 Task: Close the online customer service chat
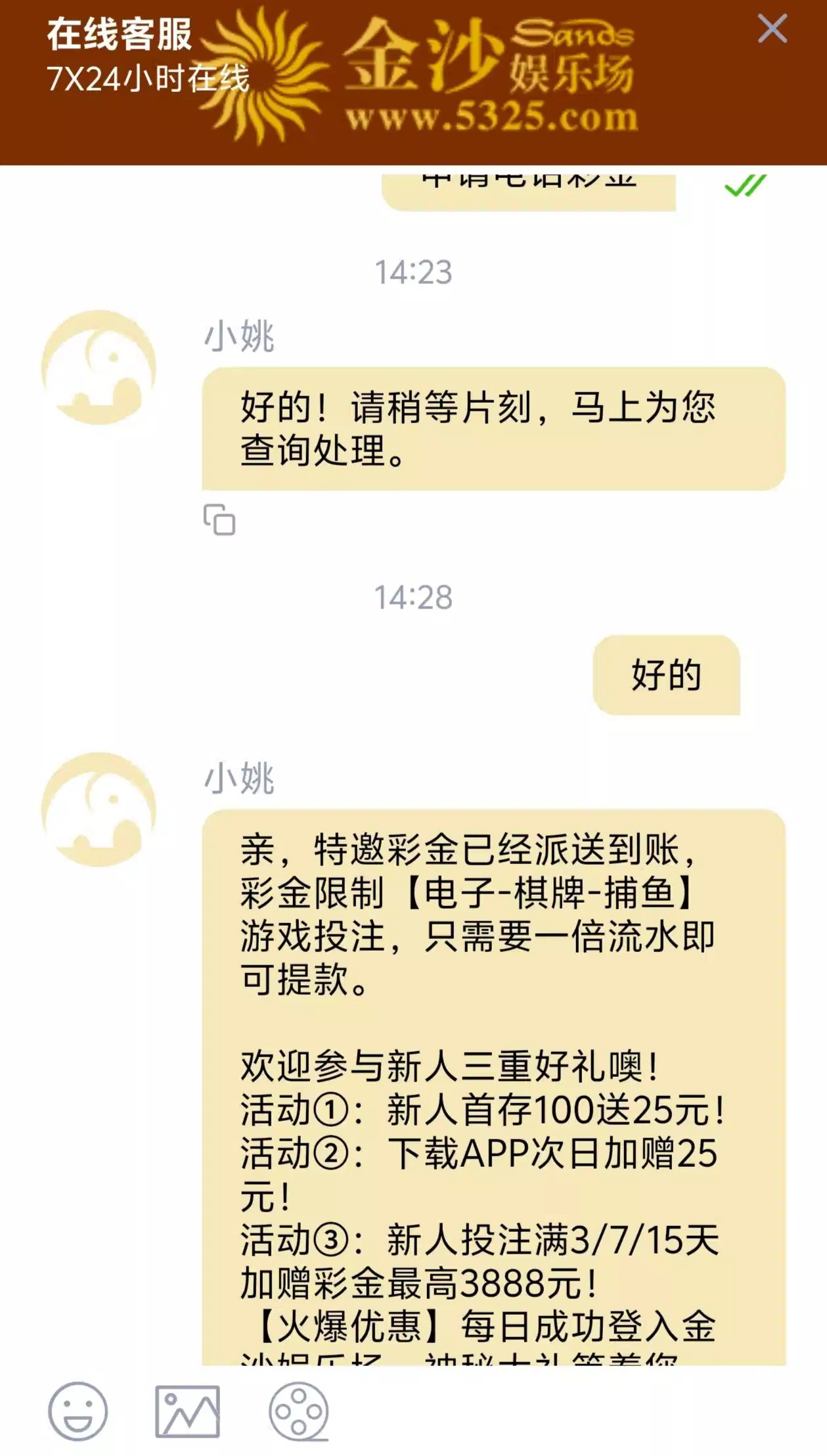(x=772, y=29)
